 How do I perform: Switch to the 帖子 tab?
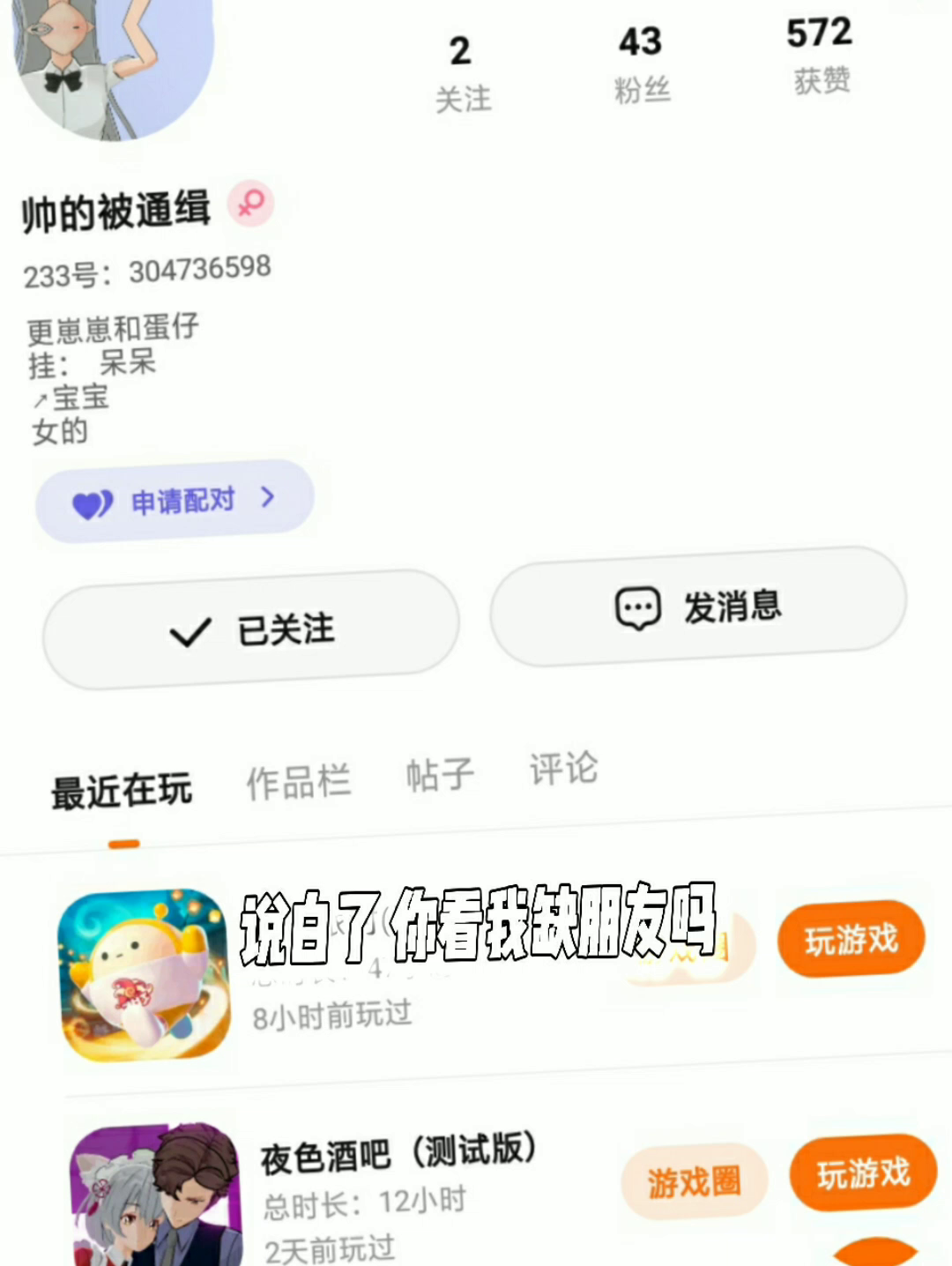[439, 775]
